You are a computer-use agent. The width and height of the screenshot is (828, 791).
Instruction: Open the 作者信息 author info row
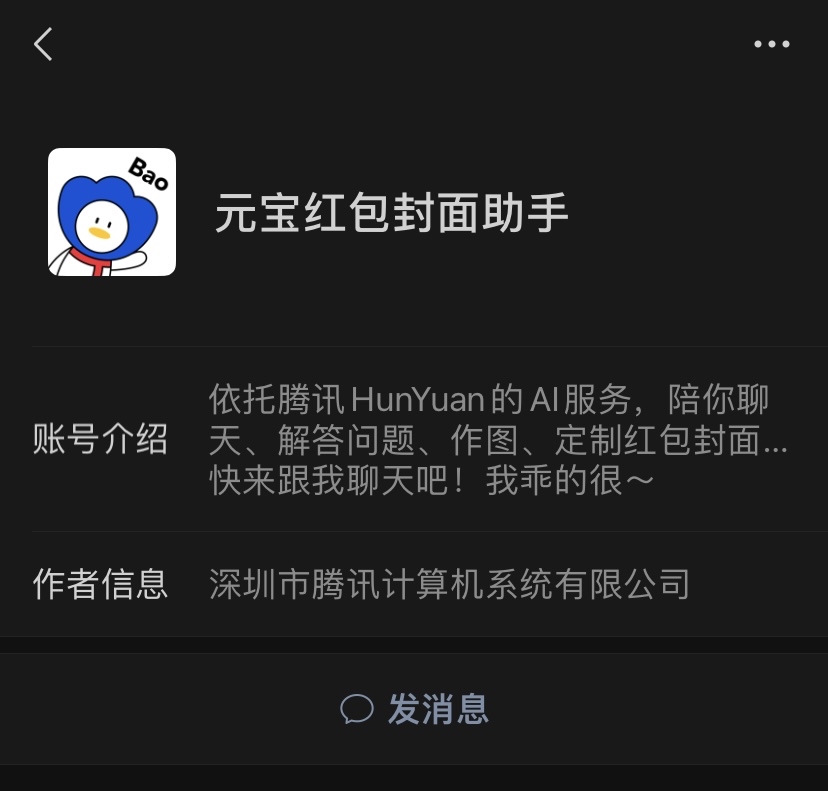[x=414, y=584]
